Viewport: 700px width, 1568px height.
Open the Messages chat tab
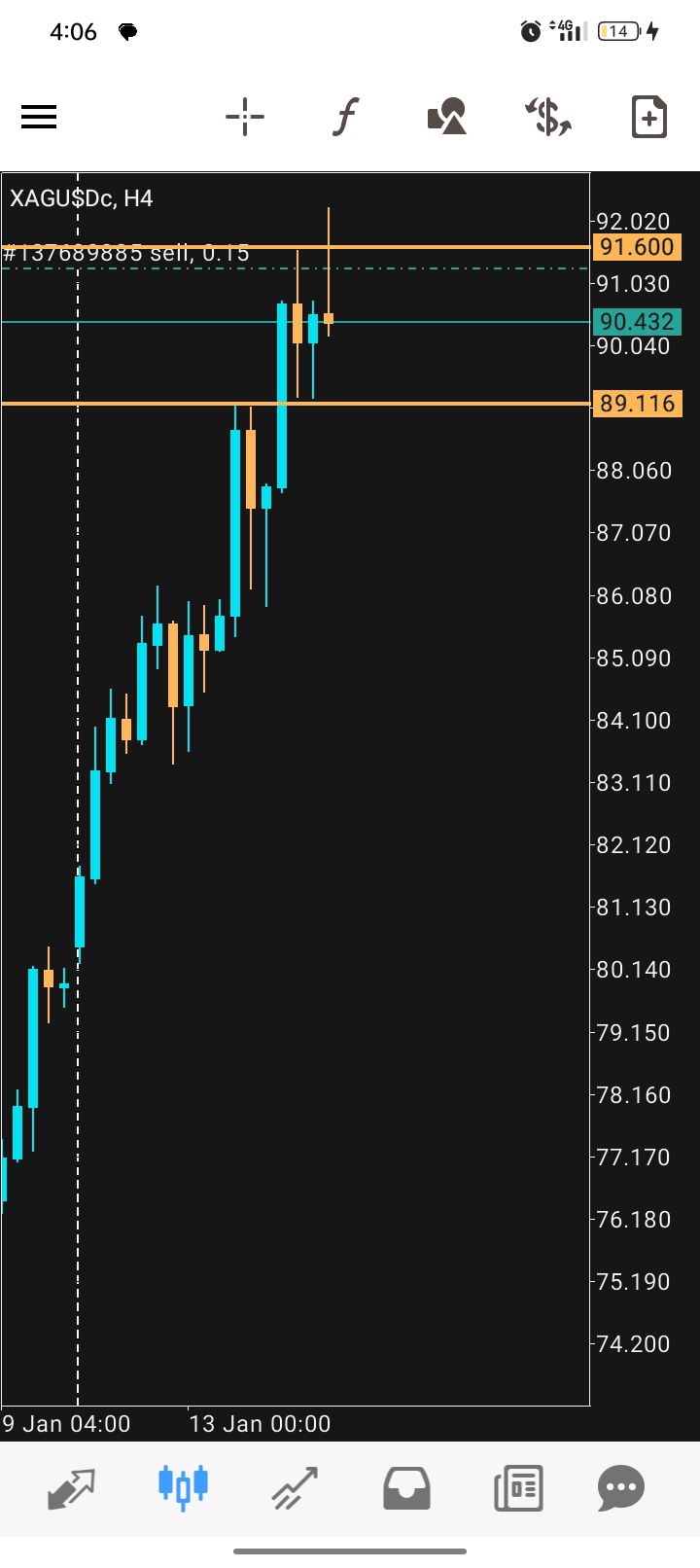pos(621,1488)
